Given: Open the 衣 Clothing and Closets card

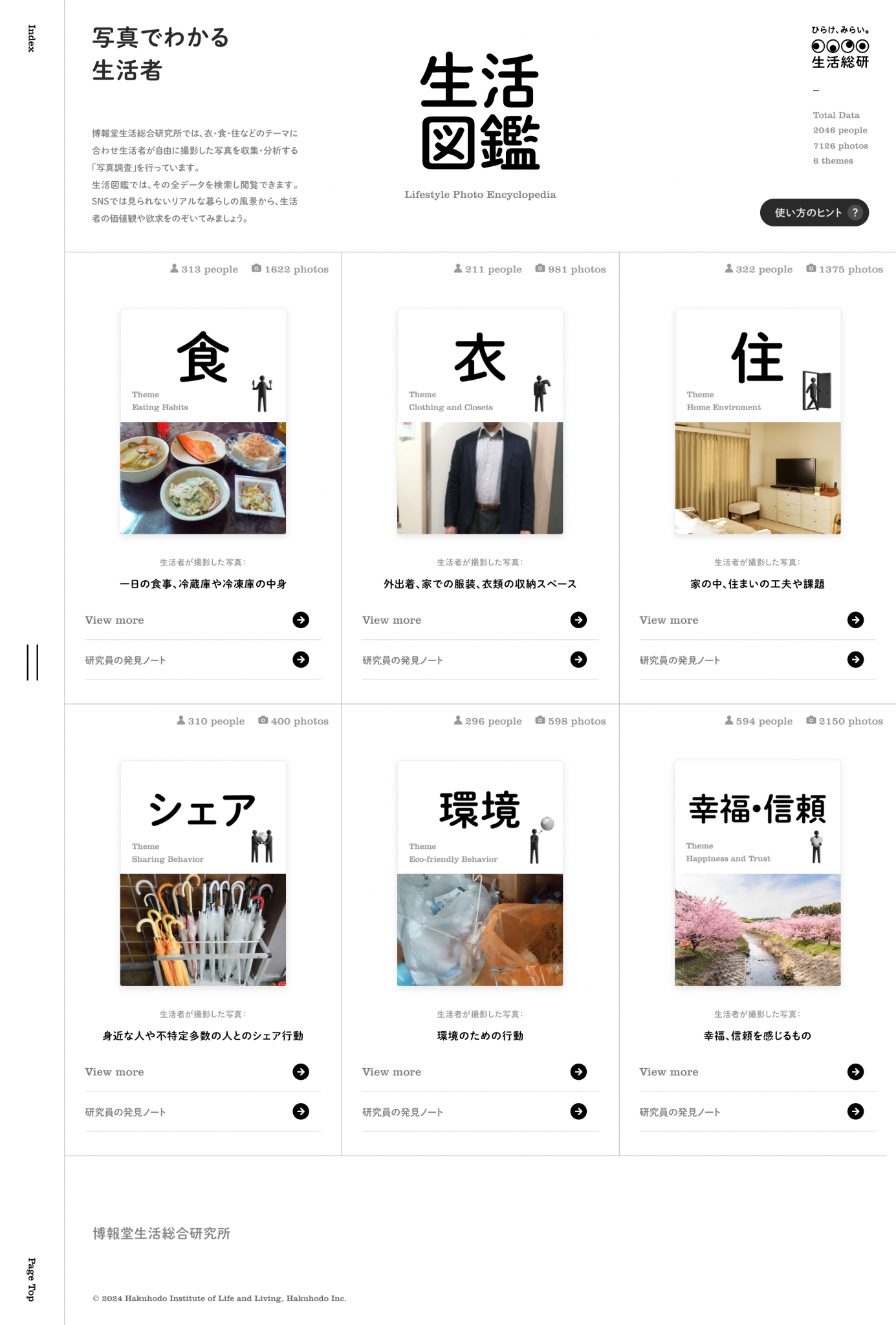Looking at the screenshot, I should (x=480, y=421).
